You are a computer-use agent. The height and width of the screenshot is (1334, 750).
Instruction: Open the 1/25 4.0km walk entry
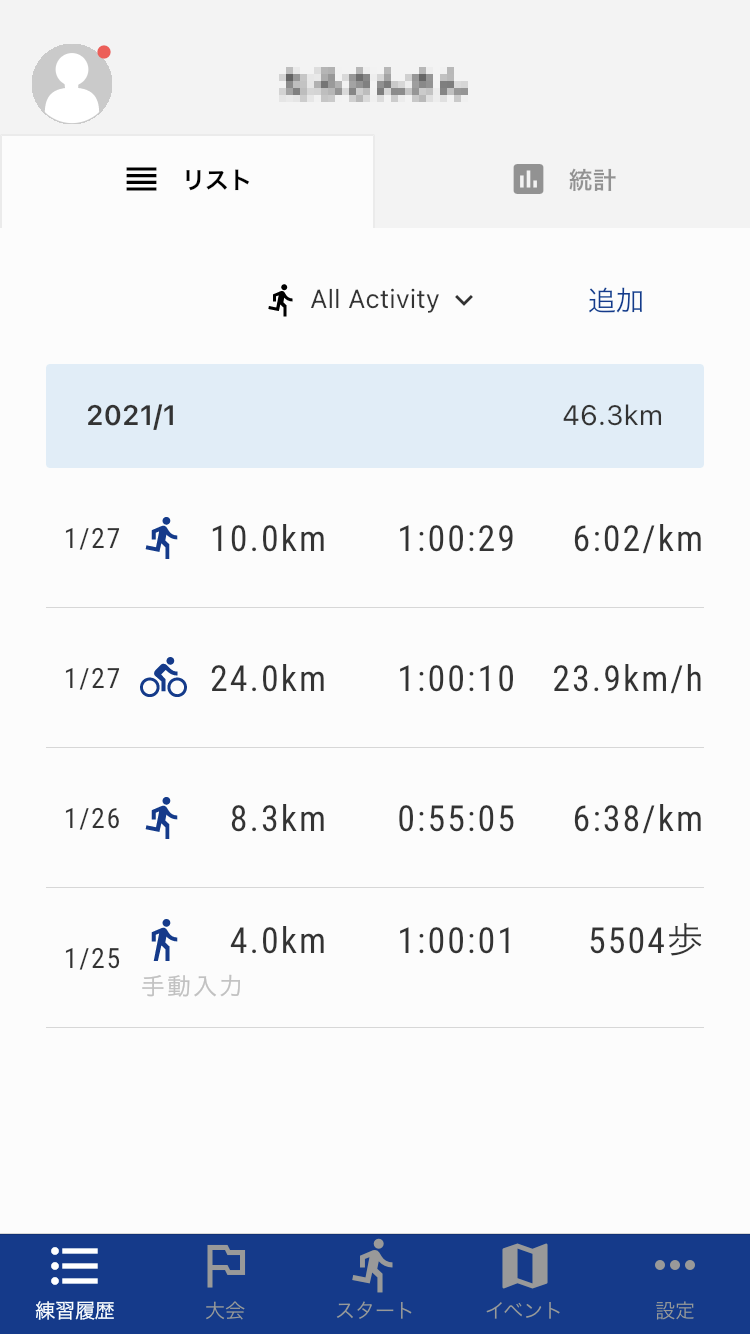(375, 958)
